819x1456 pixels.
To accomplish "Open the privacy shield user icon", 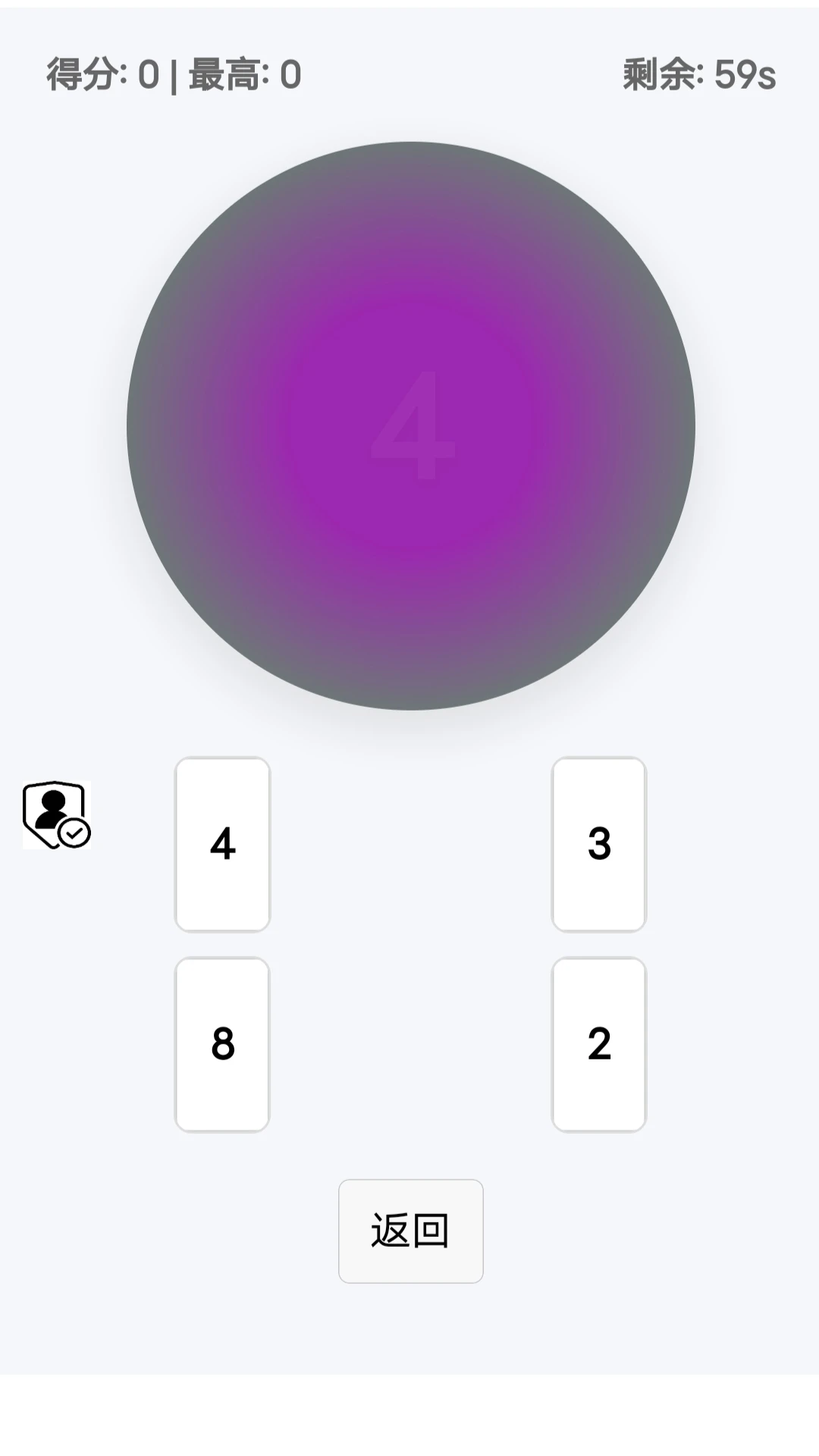I will 56,814.
